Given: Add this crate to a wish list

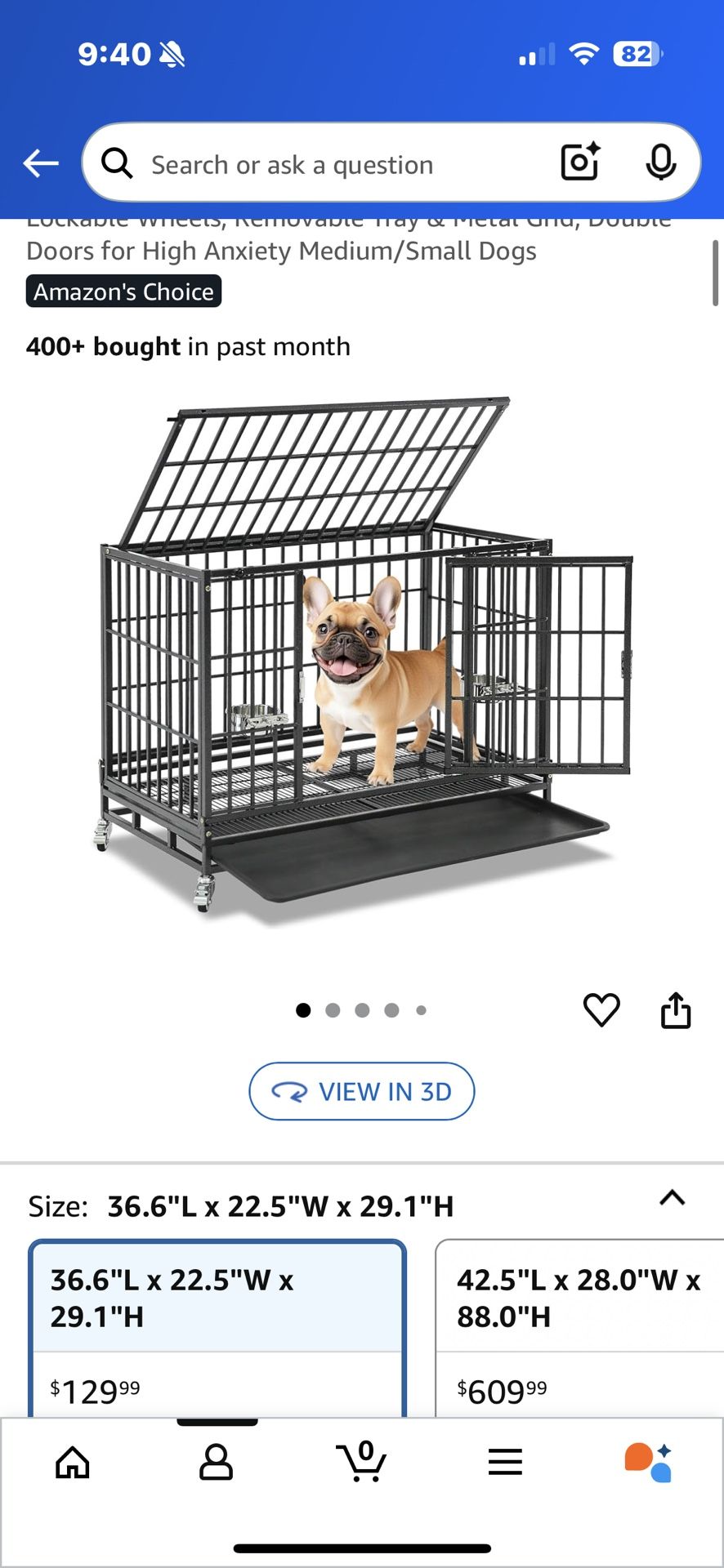Looking at the screenshot, I should (601, 1010).
